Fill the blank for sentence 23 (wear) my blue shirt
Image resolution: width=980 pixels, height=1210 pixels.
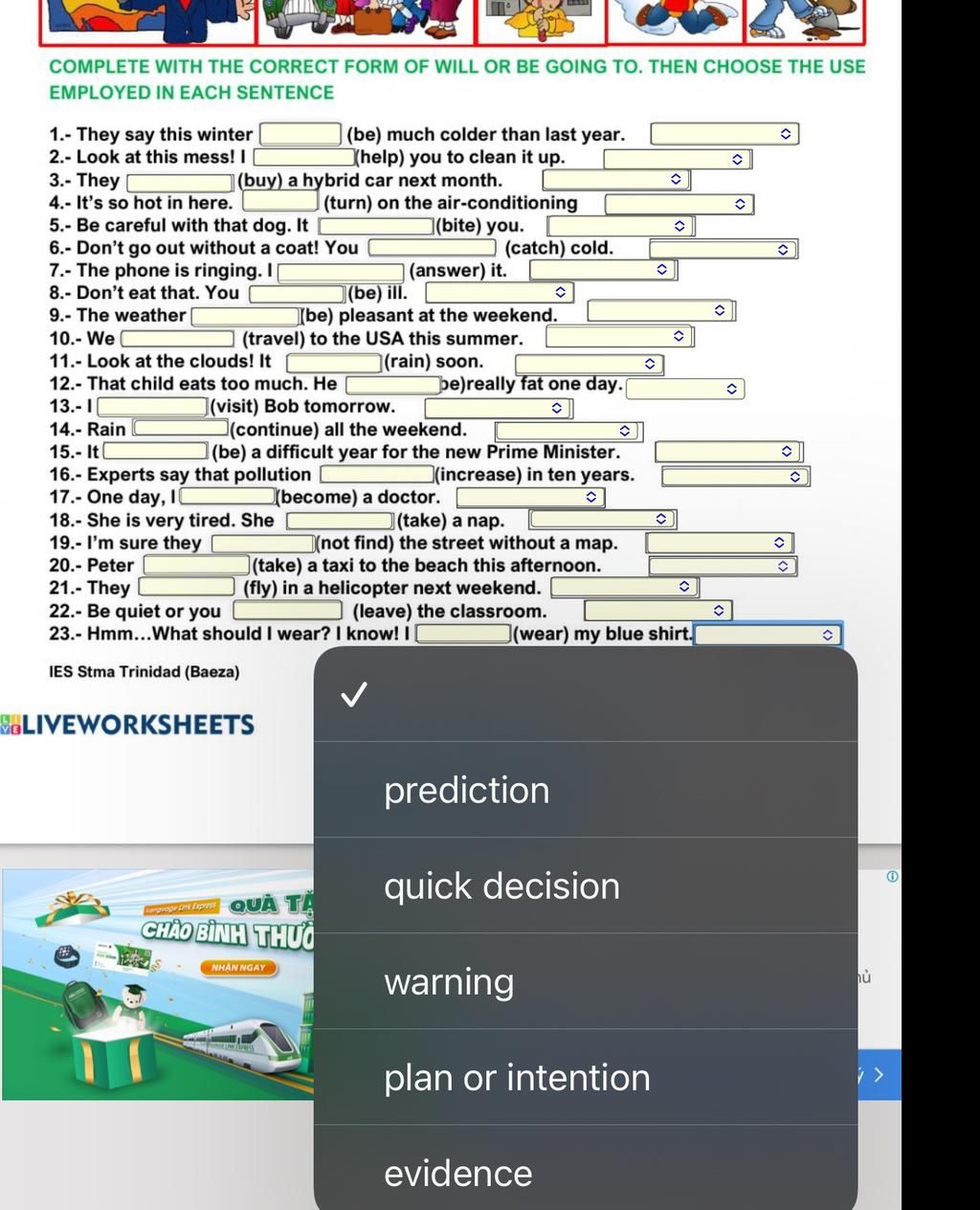coord(463,634)
